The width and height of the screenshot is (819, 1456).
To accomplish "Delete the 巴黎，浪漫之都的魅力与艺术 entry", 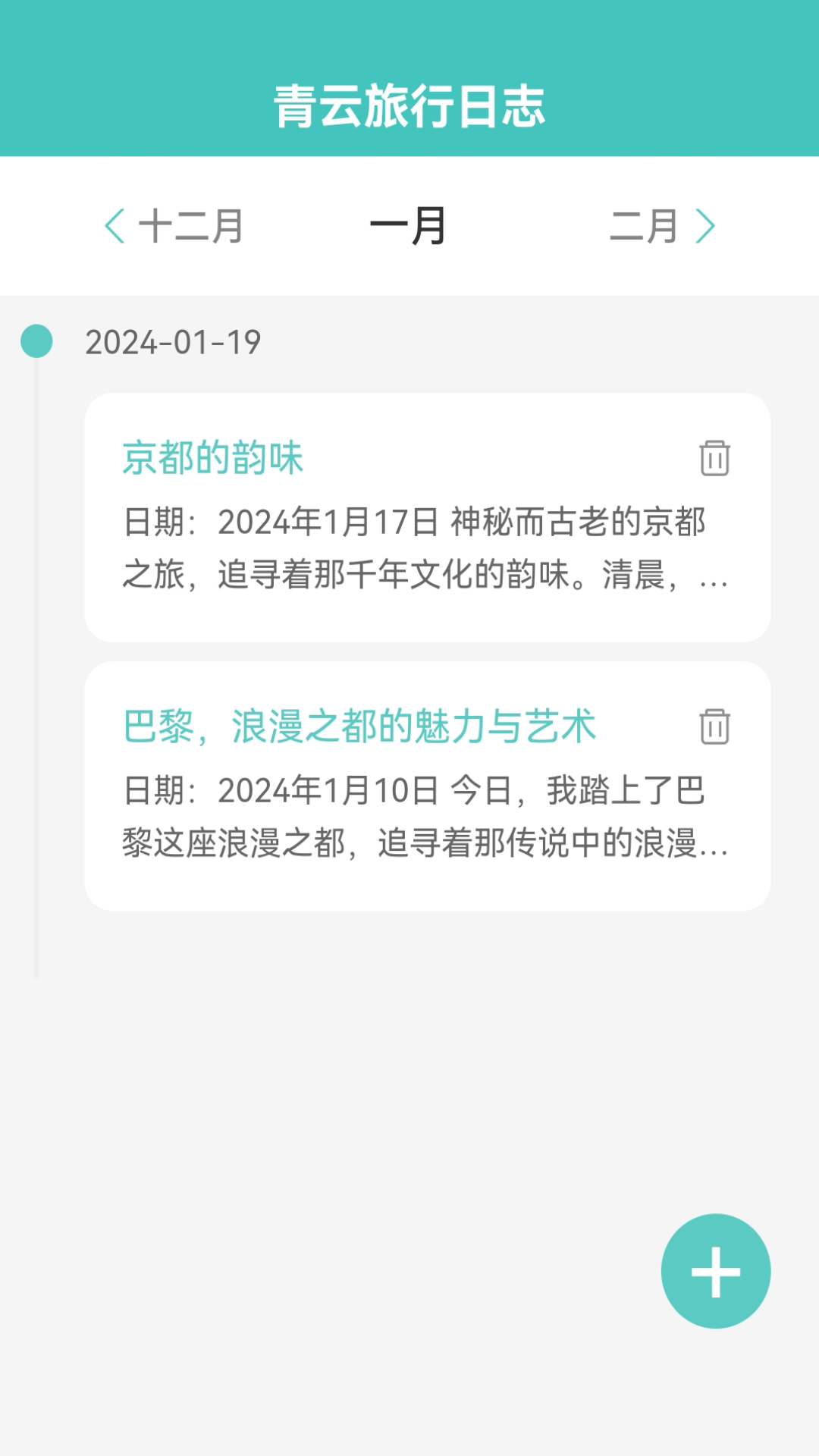I will (x=714, y=726).
